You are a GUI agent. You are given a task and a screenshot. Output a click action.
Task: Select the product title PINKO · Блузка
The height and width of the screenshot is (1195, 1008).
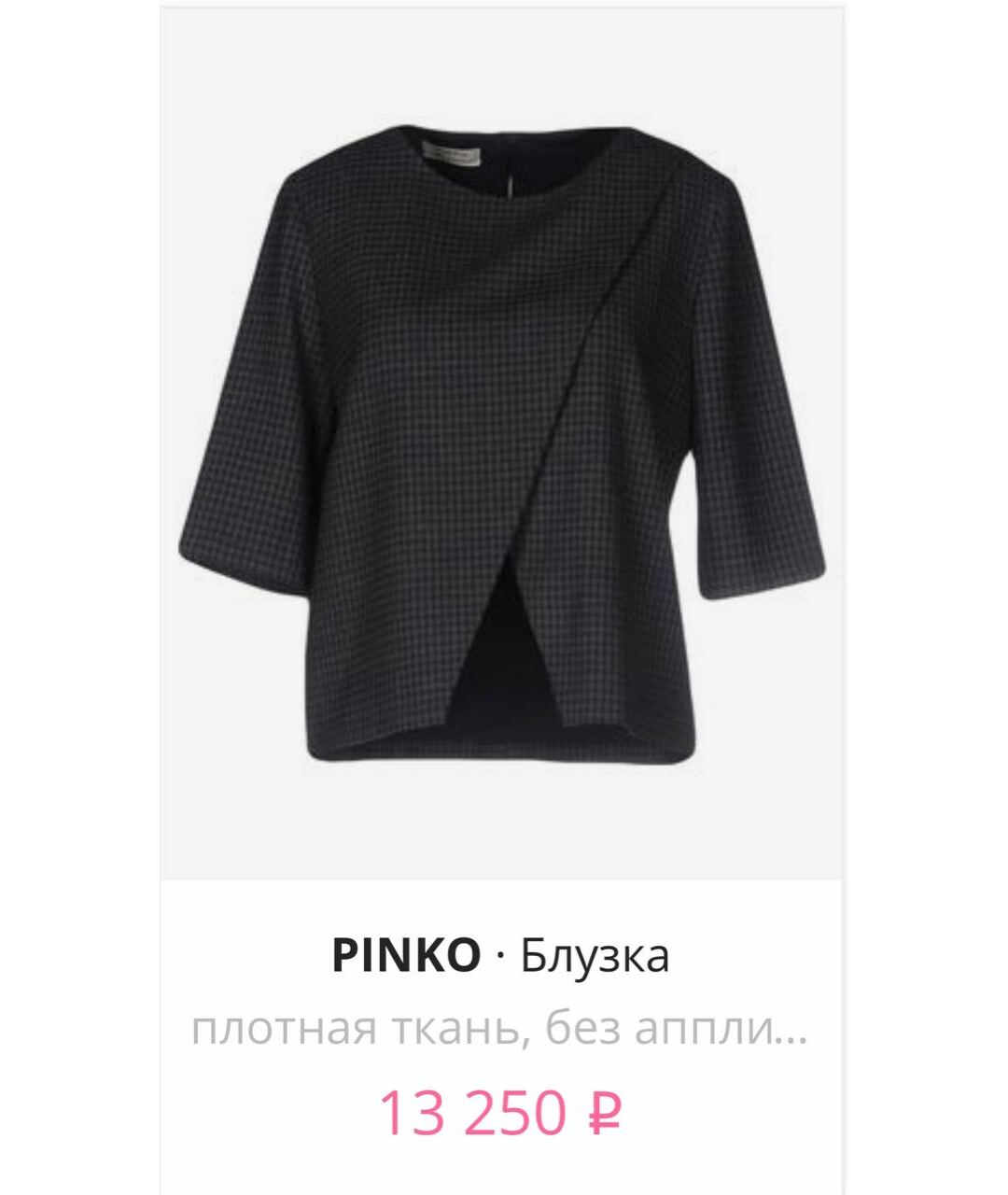pyautogui.click(x=504, y=954)
